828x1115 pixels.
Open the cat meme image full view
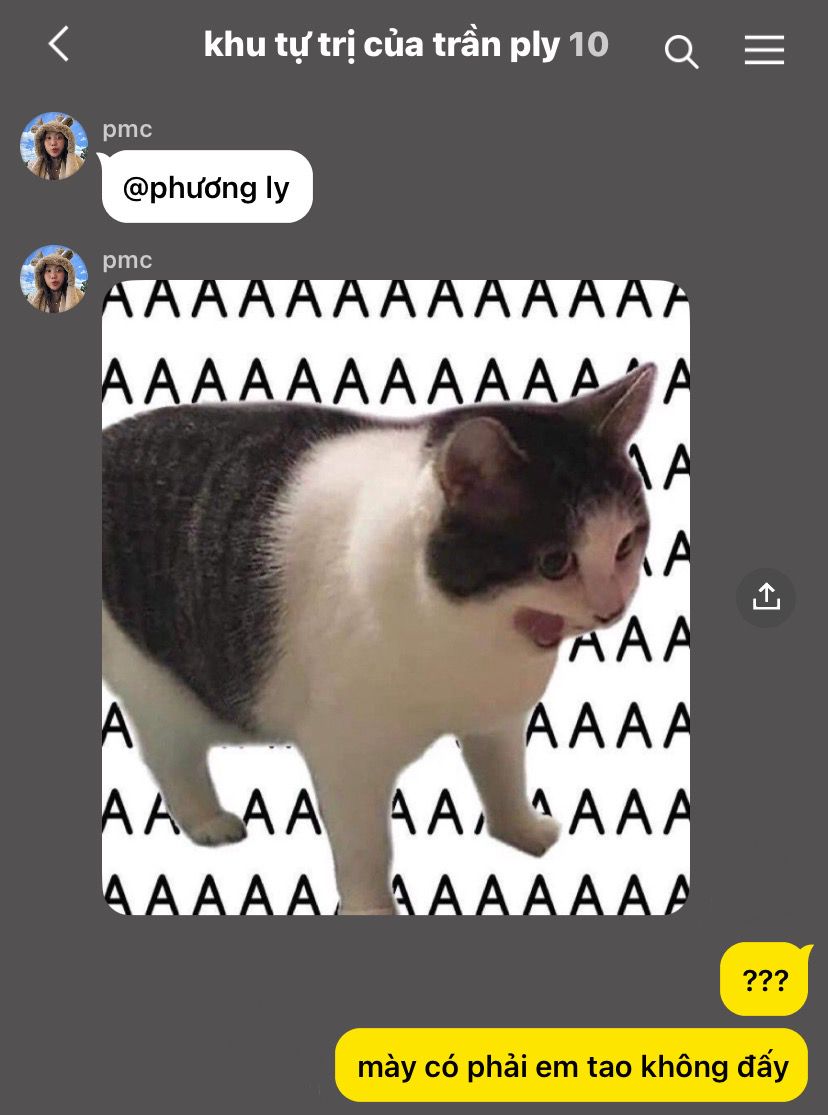(x=396, y=597)
